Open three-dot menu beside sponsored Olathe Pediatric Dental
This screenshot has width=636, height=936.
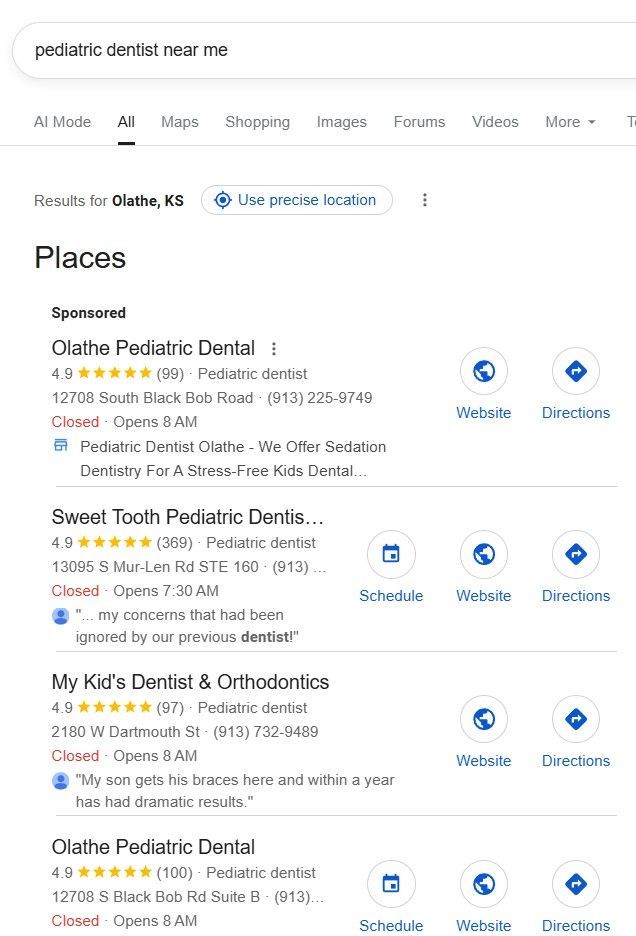tap(274, 349)
